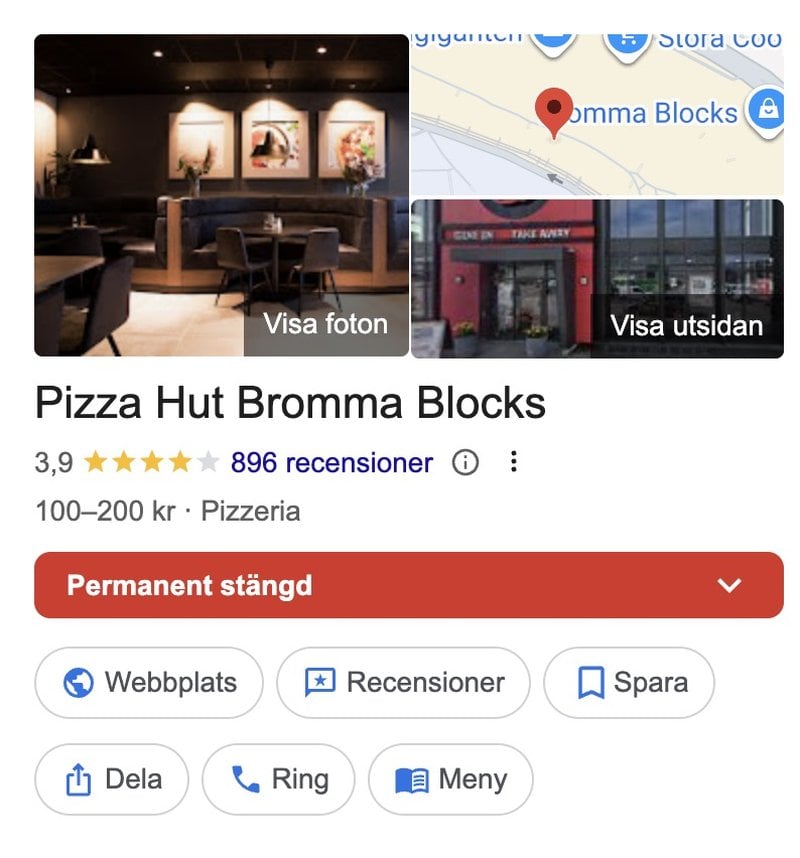Open the three-dot overflow menu
Viewport: 800px width, 858px height.
click(x=513, y=462)
